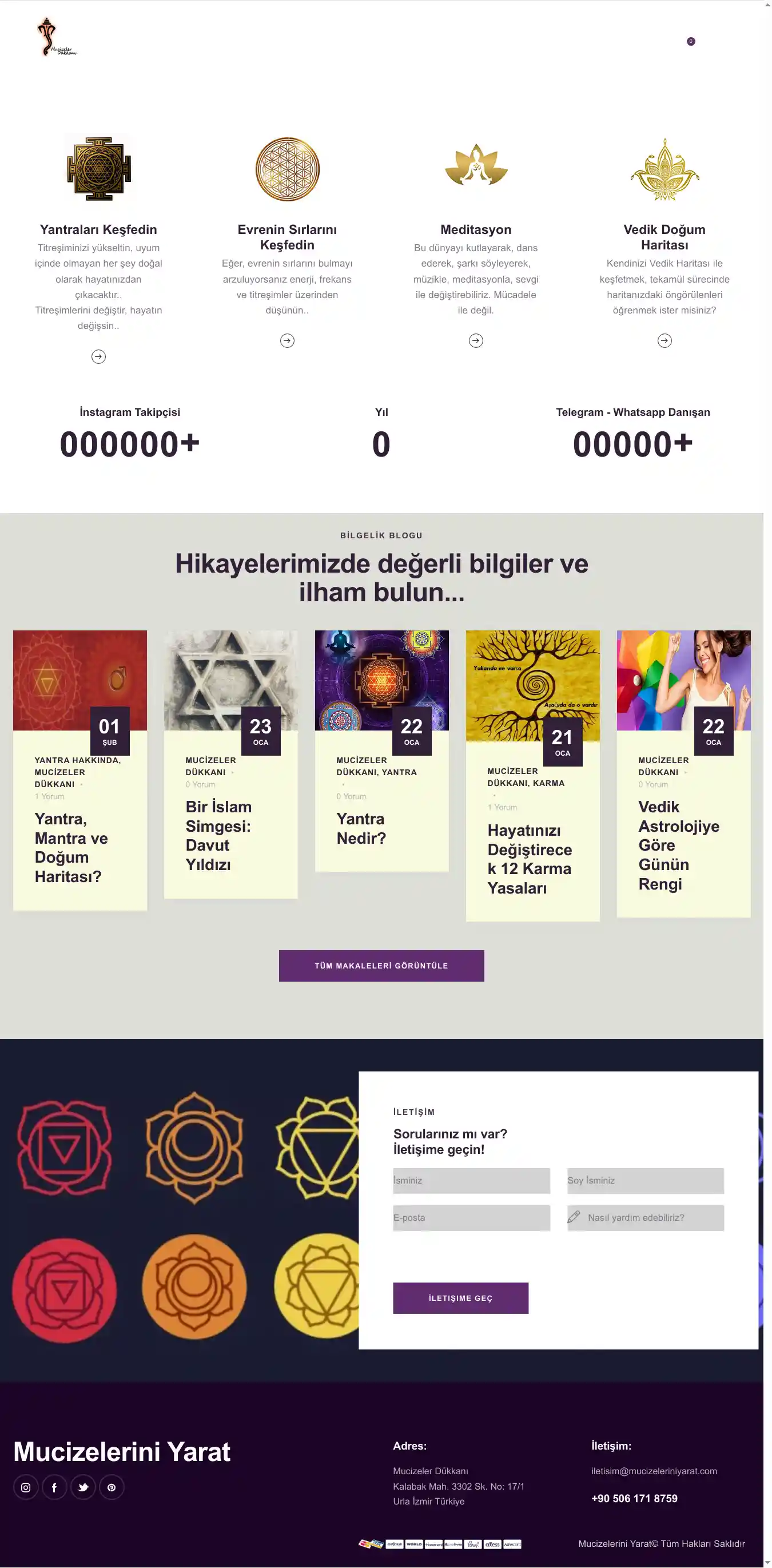The width and height of the screenshot is (772, 1568).
Task: Tap the arrow under Yantraları Keşfedin
Action: tap(98, 357)
